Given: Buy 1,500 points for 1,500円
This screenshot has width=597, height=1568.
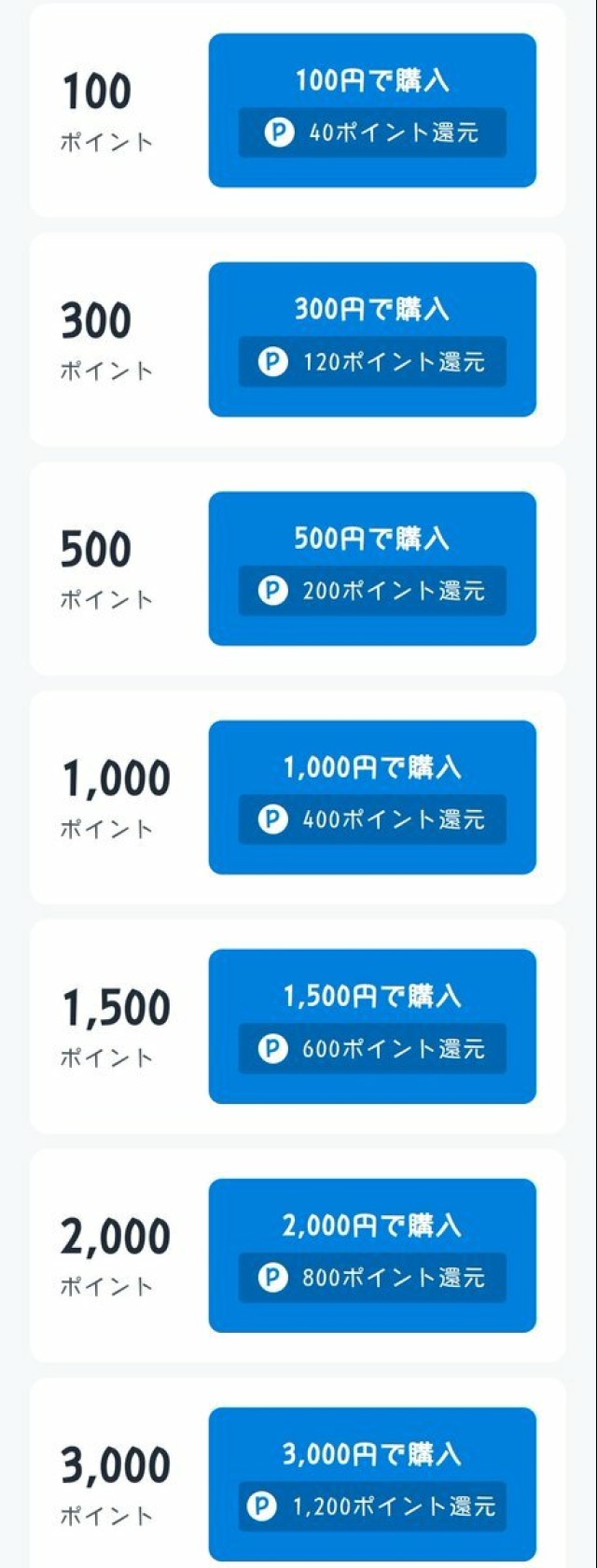Looking at the screenshot, I should (372, 1026).
